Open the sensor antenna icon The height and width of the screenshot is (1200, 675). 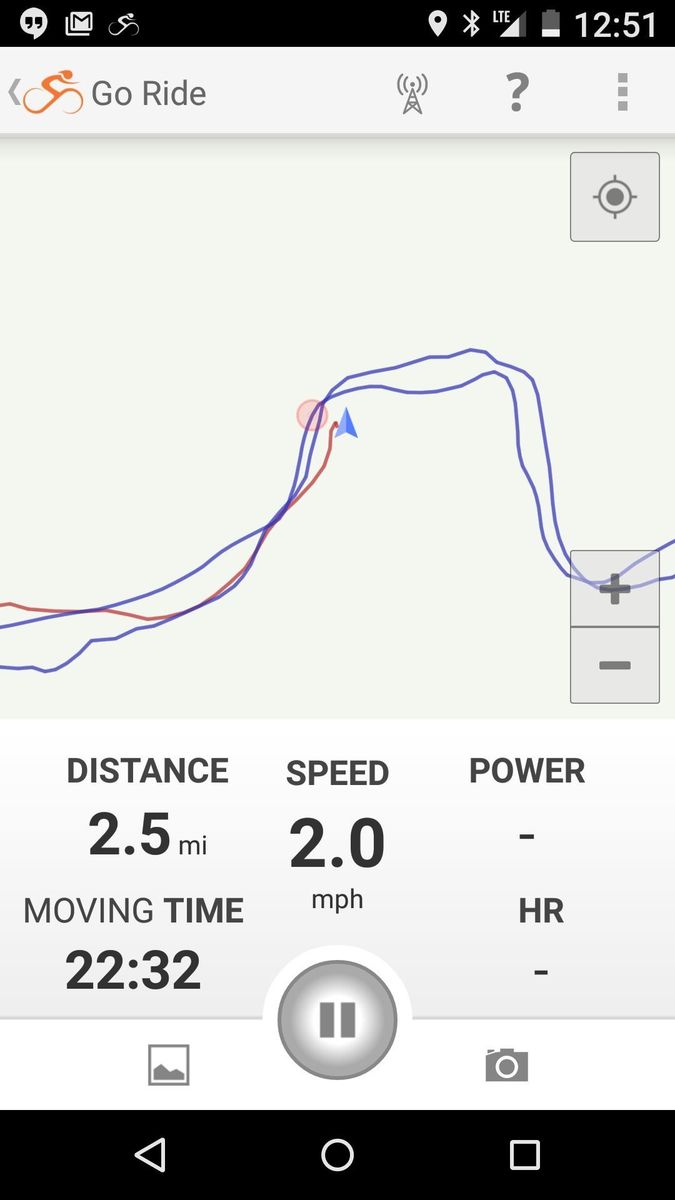(x=412, y=93)
